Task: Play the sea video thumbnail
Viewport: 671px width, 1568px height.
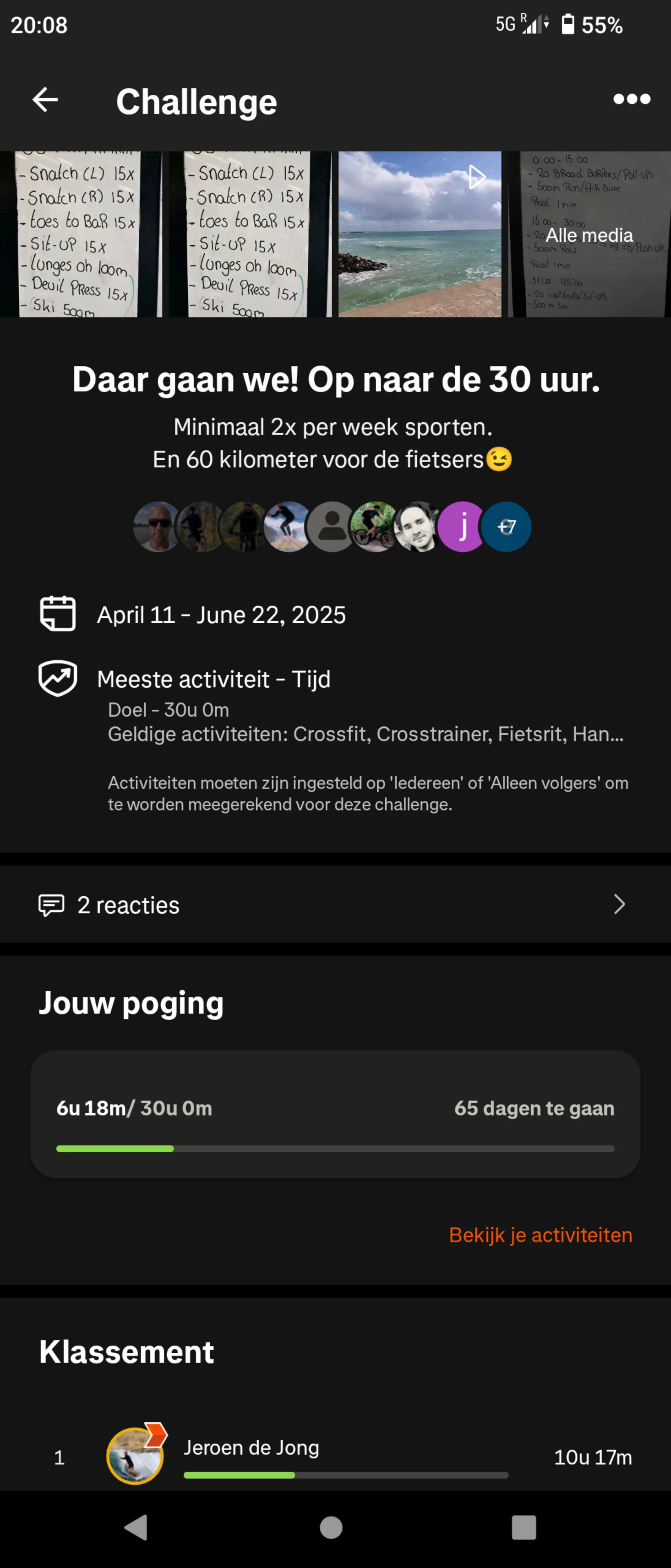Action: point(420,234)
